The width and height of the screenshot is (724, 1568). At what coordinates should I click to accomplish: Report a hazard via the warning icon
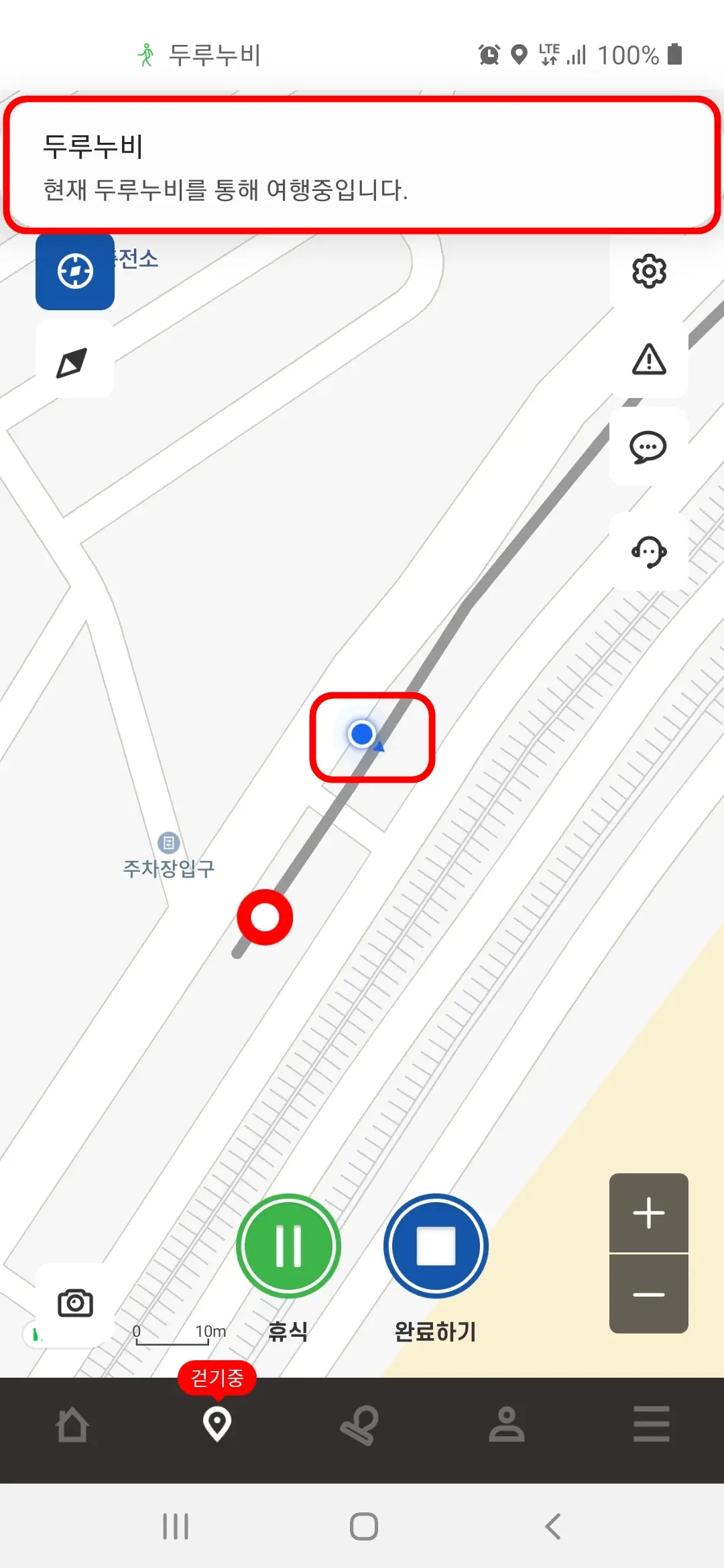[x=648, y=362]
